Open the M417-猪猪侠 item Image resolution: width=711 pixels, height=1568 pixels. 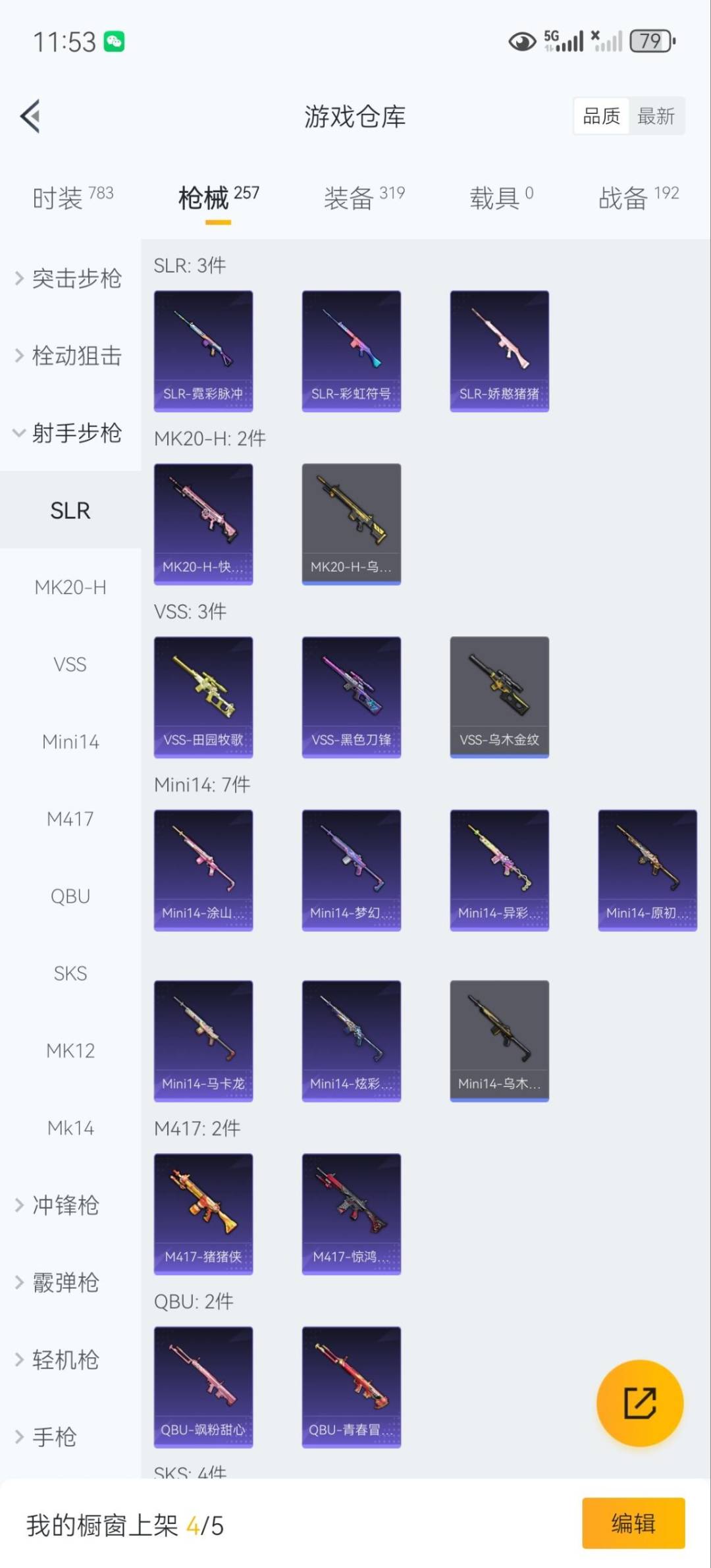(203, 1214)
